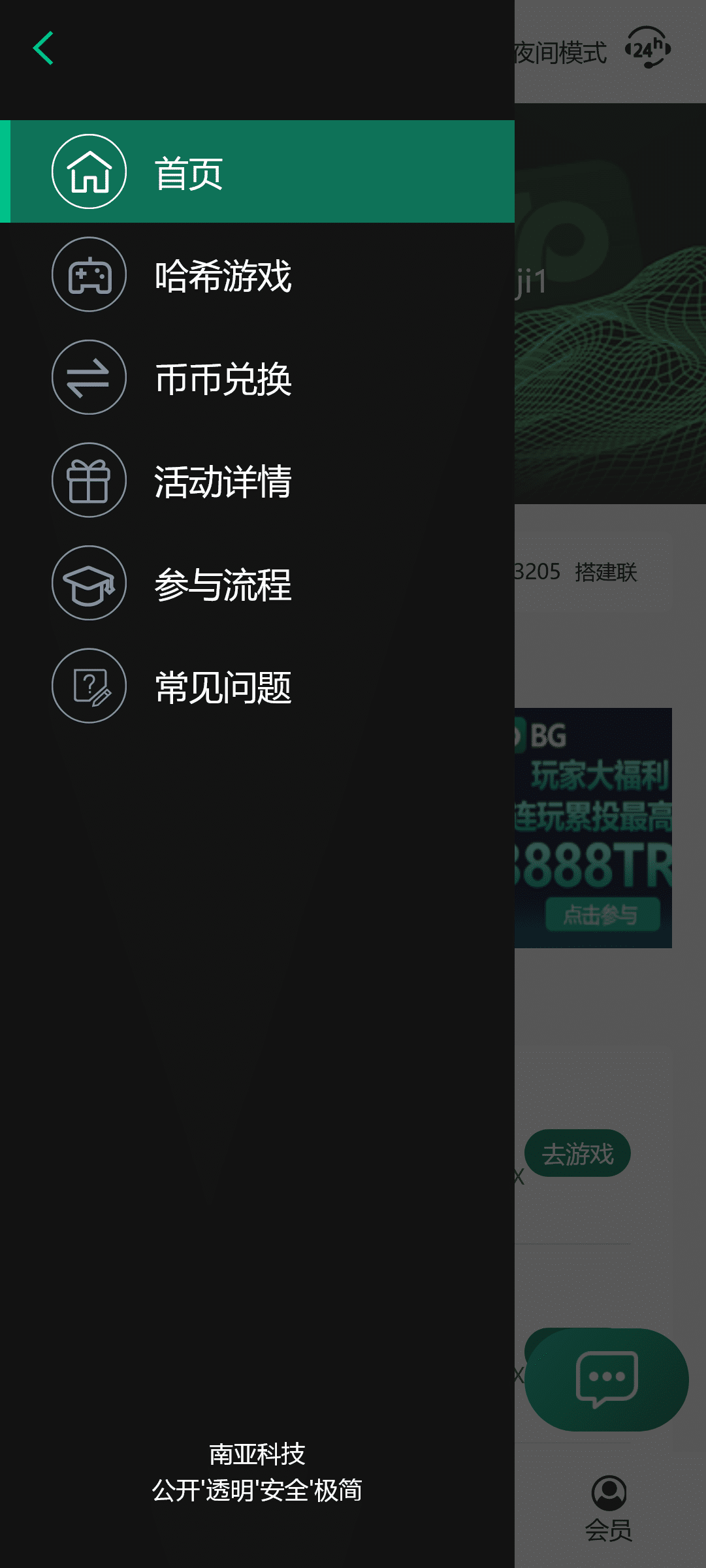Switch to the 会员 tab
Viewport: 706px width, 1568px height.
click(x=609, y=1509)
